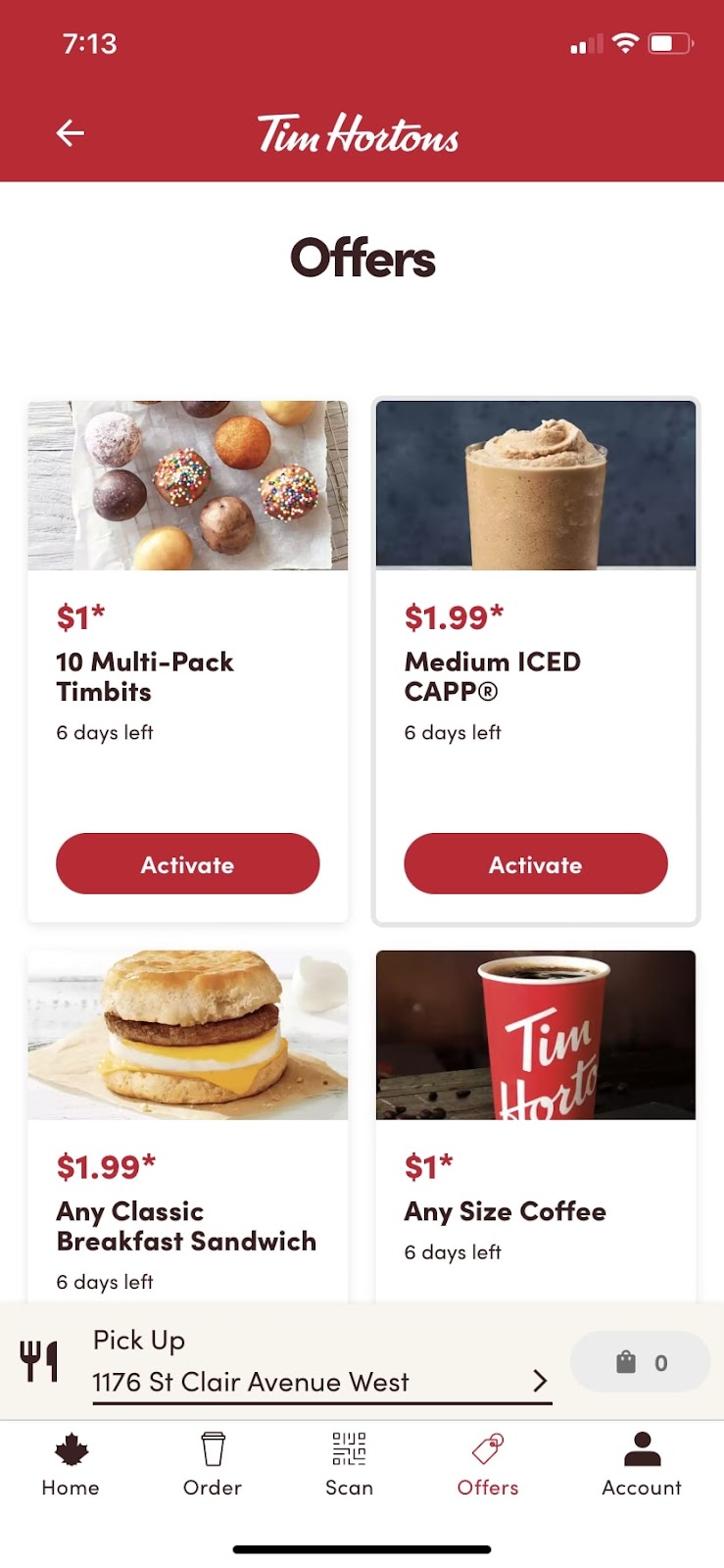Activate the 10 Multi-Pack Timbits offer
Image resolution: width=724 pixels, height=1568 pixels.
point(187,863)
